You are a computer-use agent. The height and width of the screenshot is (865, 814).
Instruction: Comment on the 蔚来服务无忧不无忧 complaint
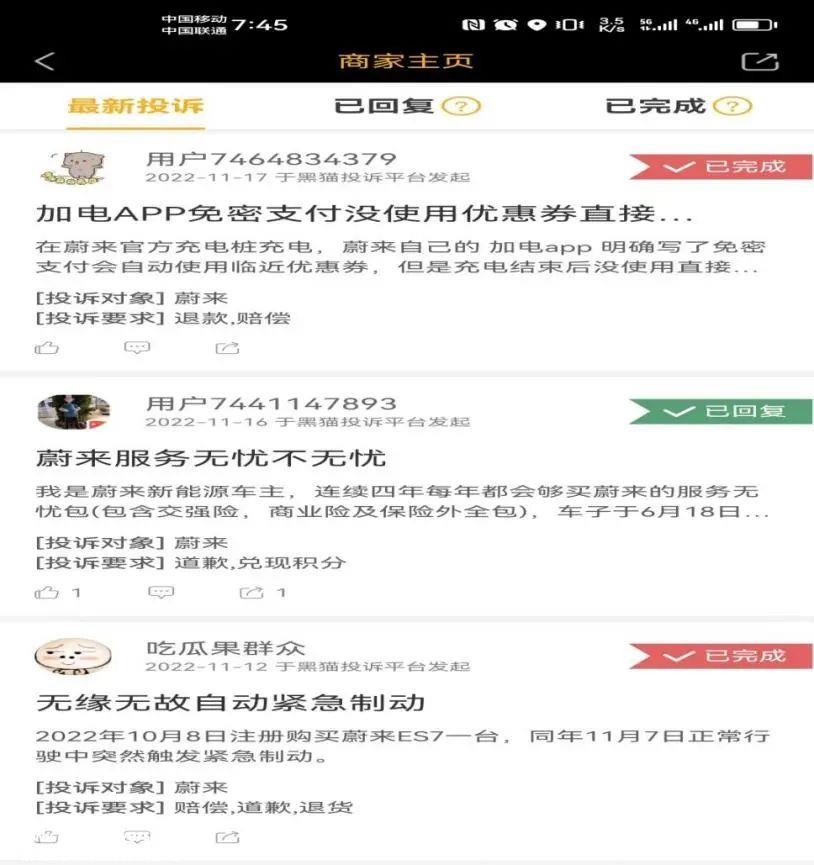click(x=160, y=592)
